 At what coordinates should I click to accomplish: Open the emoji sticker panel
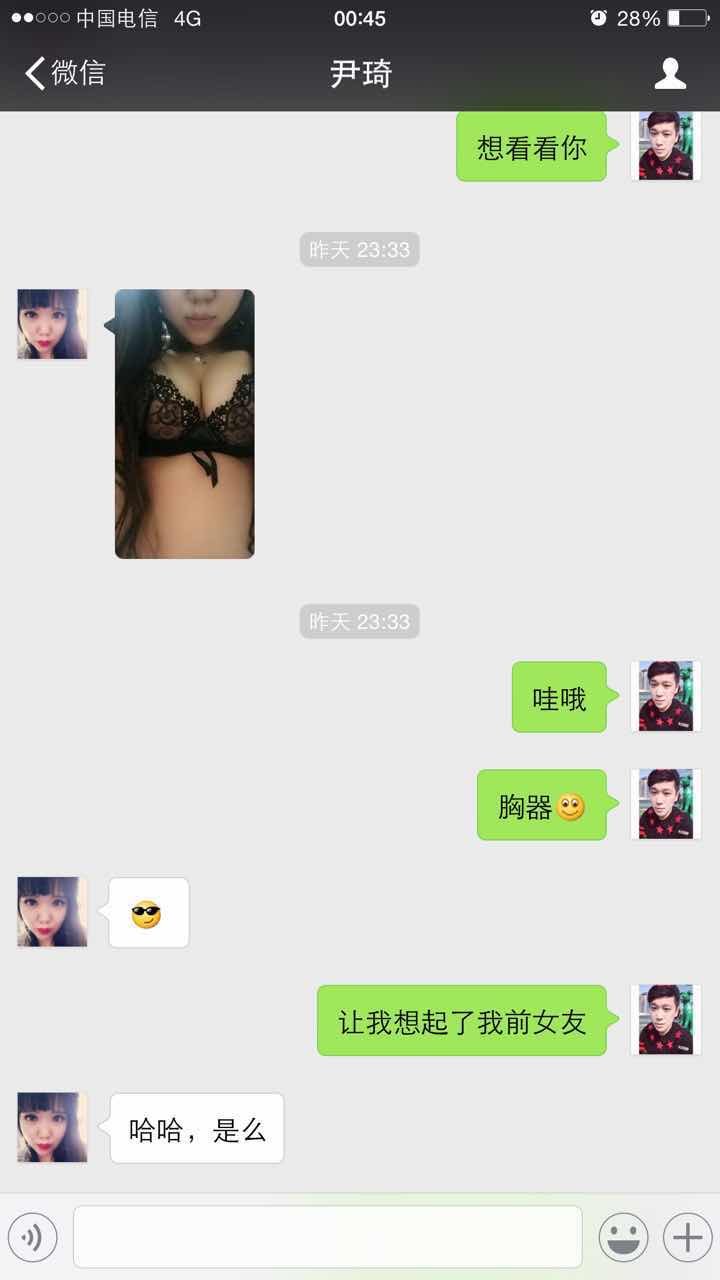623,1238
